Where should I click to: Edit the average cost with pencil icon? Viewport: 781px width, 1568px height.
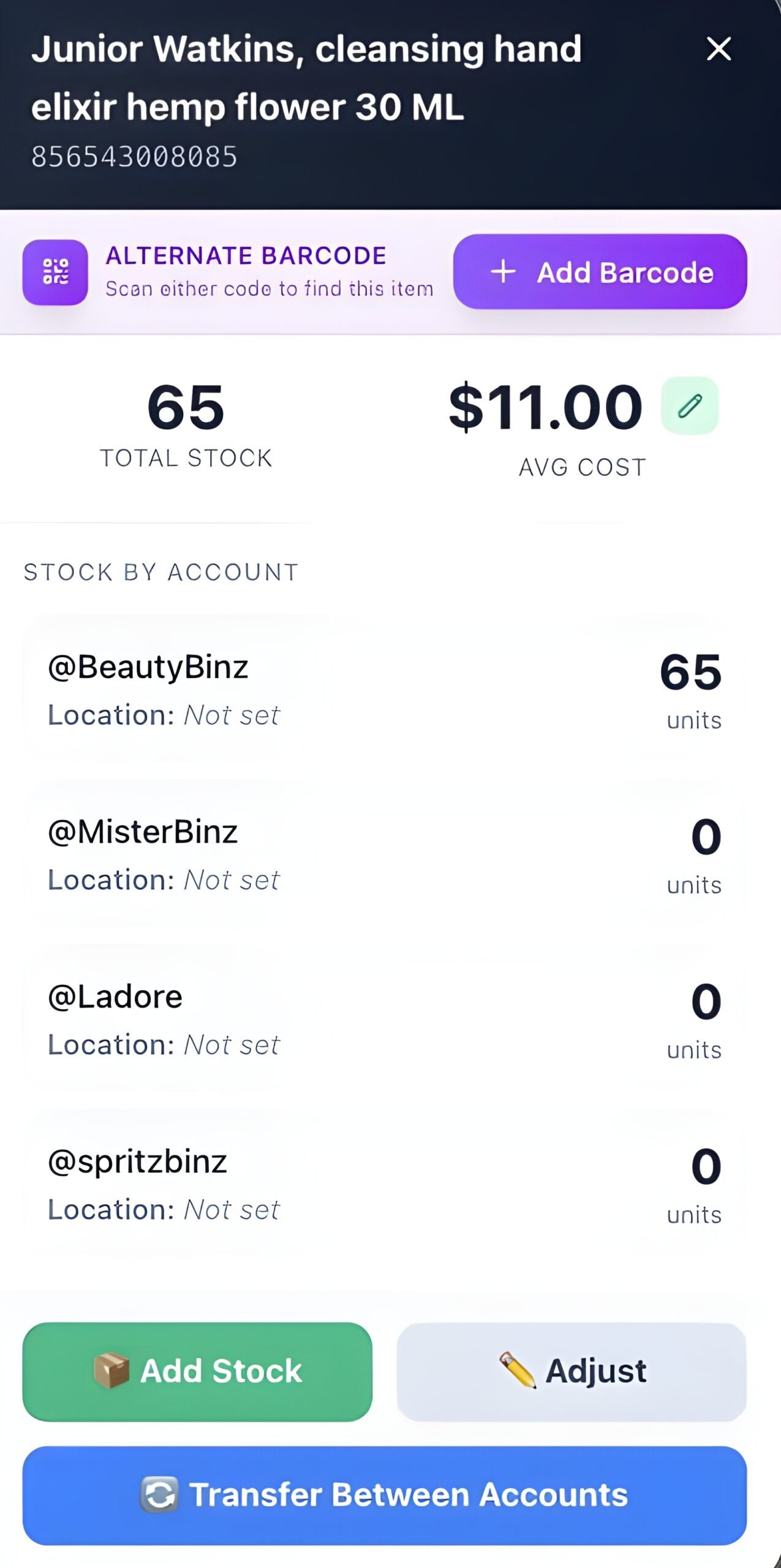689,406
